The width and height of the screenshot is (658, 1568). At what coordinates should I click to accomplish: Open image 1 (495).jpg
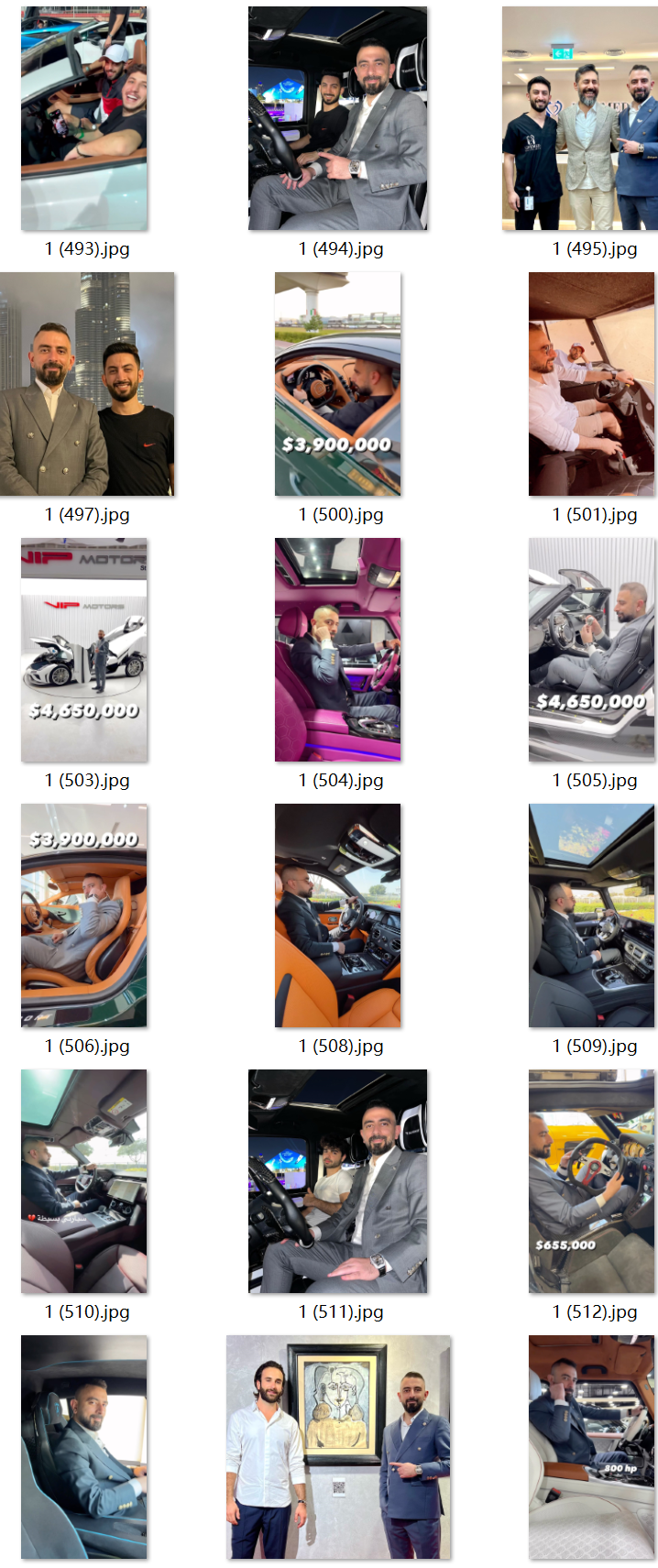[x=580, y=119]
